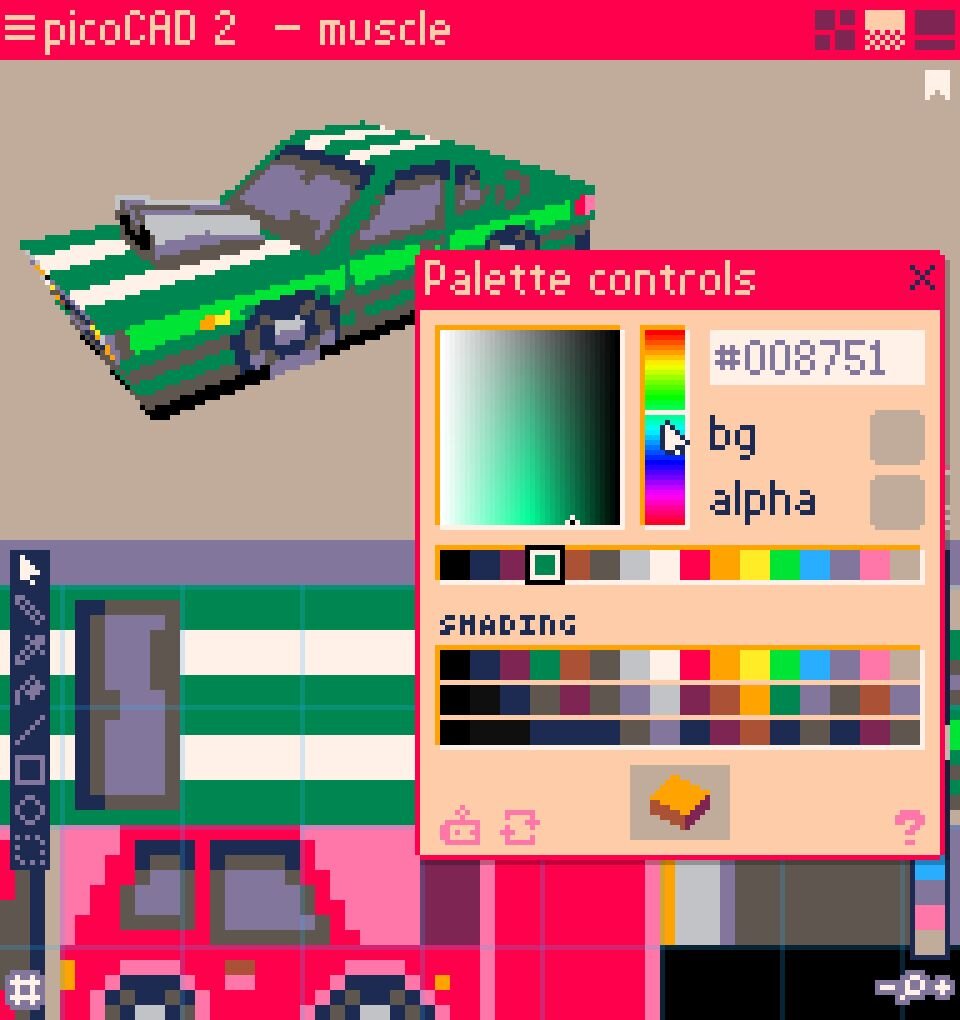This screenshot has width=960, height=1020.
Task: Tap the robot auto-shading icon
Action: coord(460,828)
